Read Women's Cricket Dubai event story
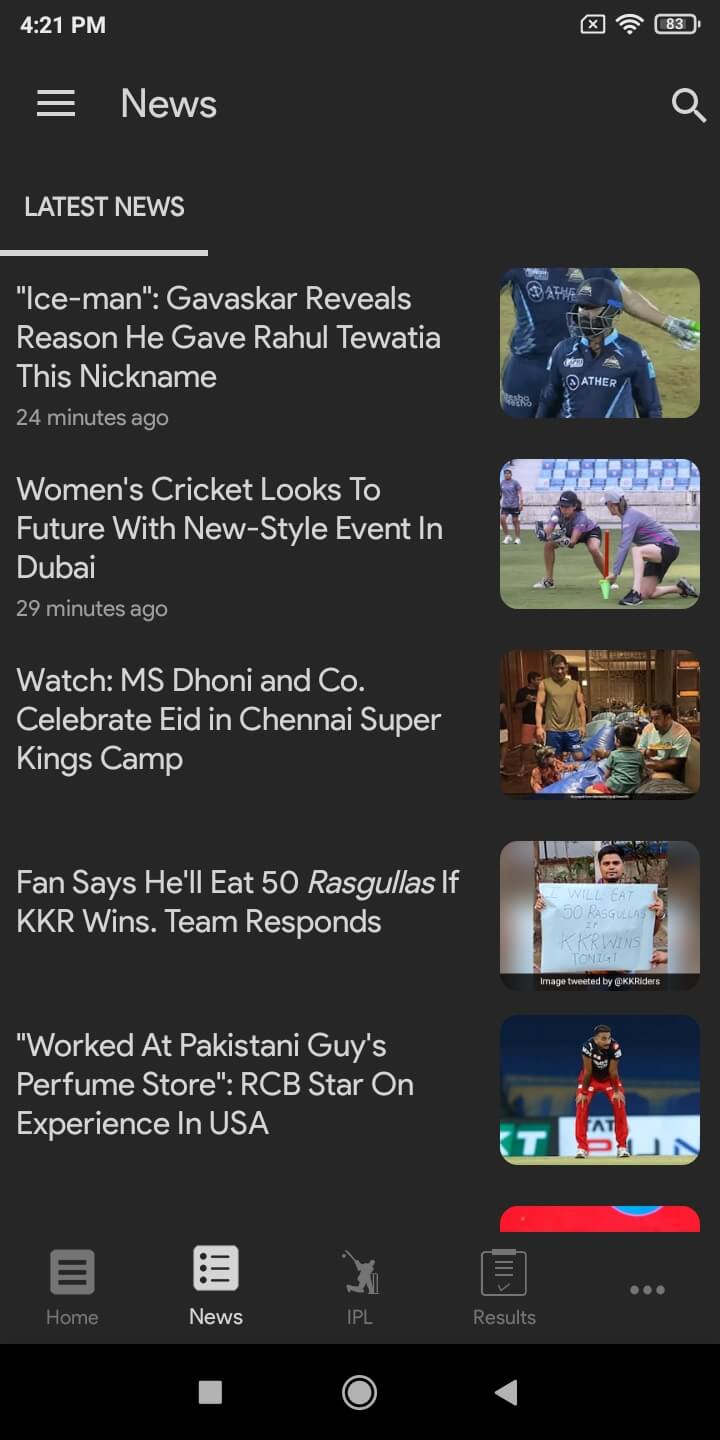The width and height of the screenshot is (720, 1440). 229,528
